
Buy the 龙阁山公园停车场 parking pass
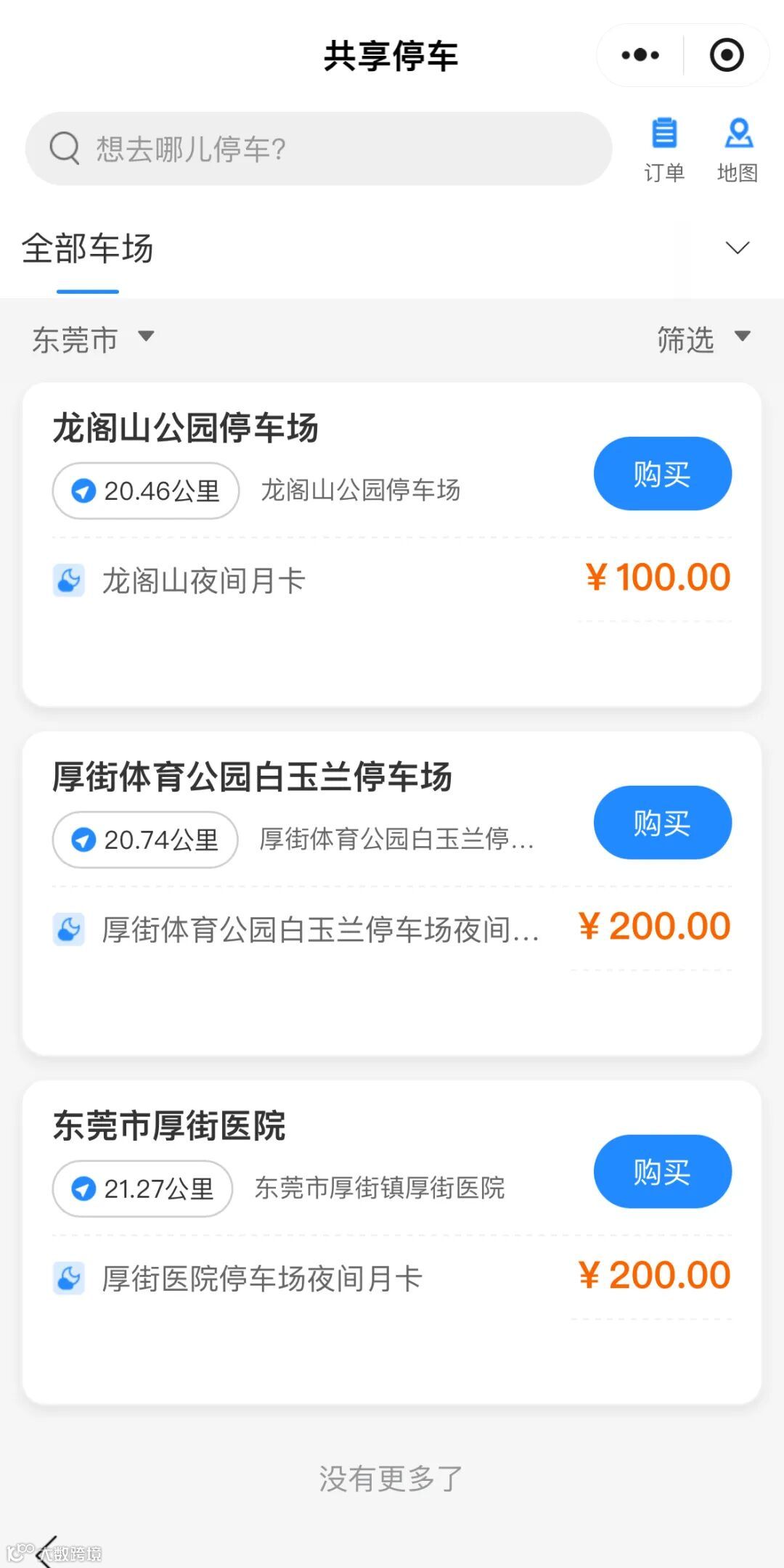click(x=662, y=474)
